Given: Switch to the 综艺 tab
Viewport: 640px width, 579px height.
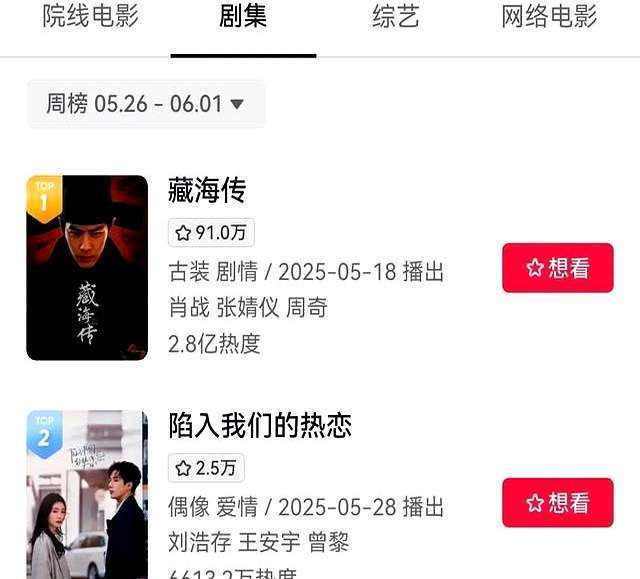Looking at the screenshot, I should point(396,17).
